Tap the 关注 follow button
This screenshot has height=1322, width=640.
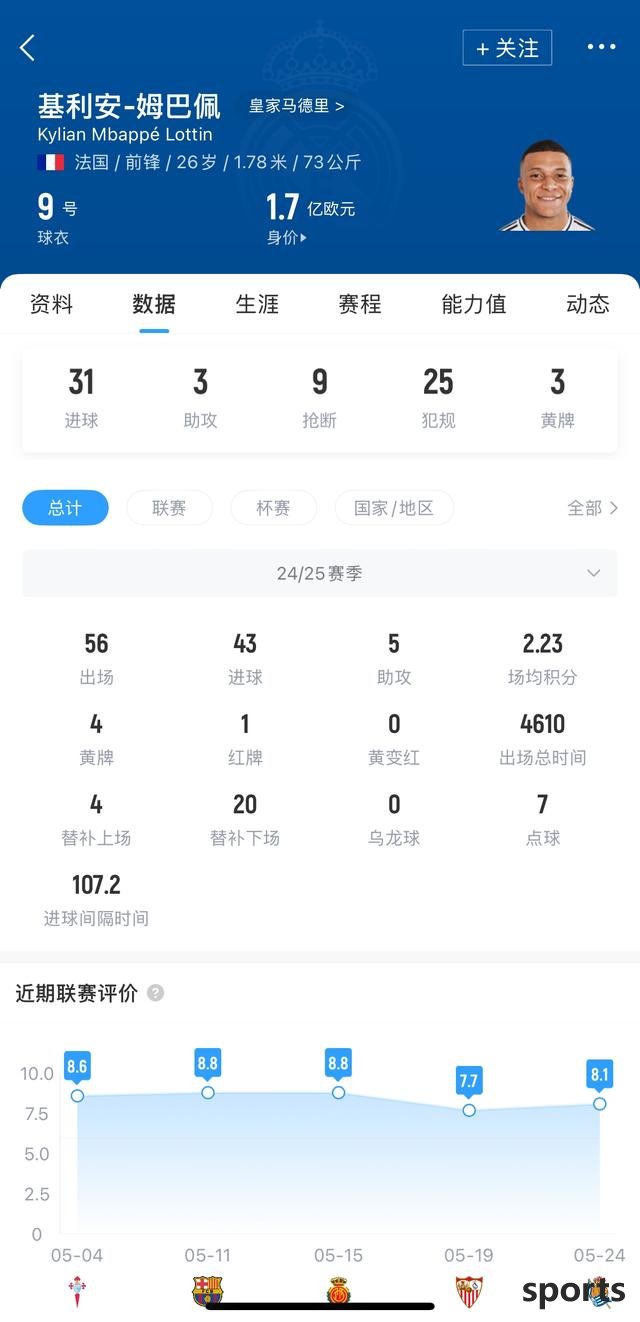pos(507,48)
